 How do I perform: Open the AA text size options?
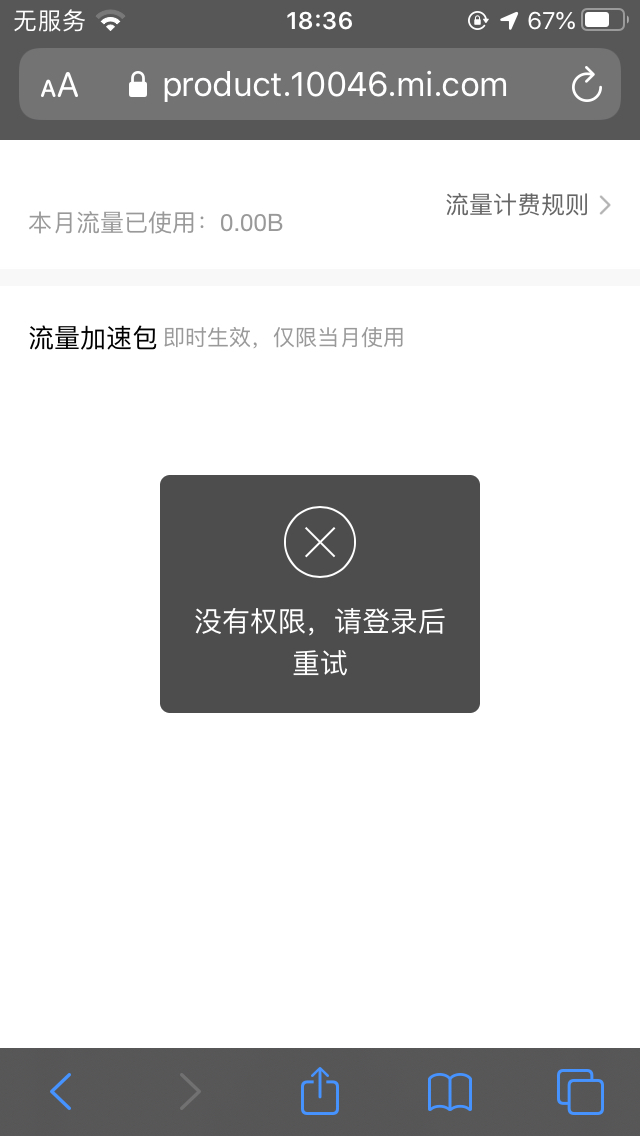pos(59,86)
